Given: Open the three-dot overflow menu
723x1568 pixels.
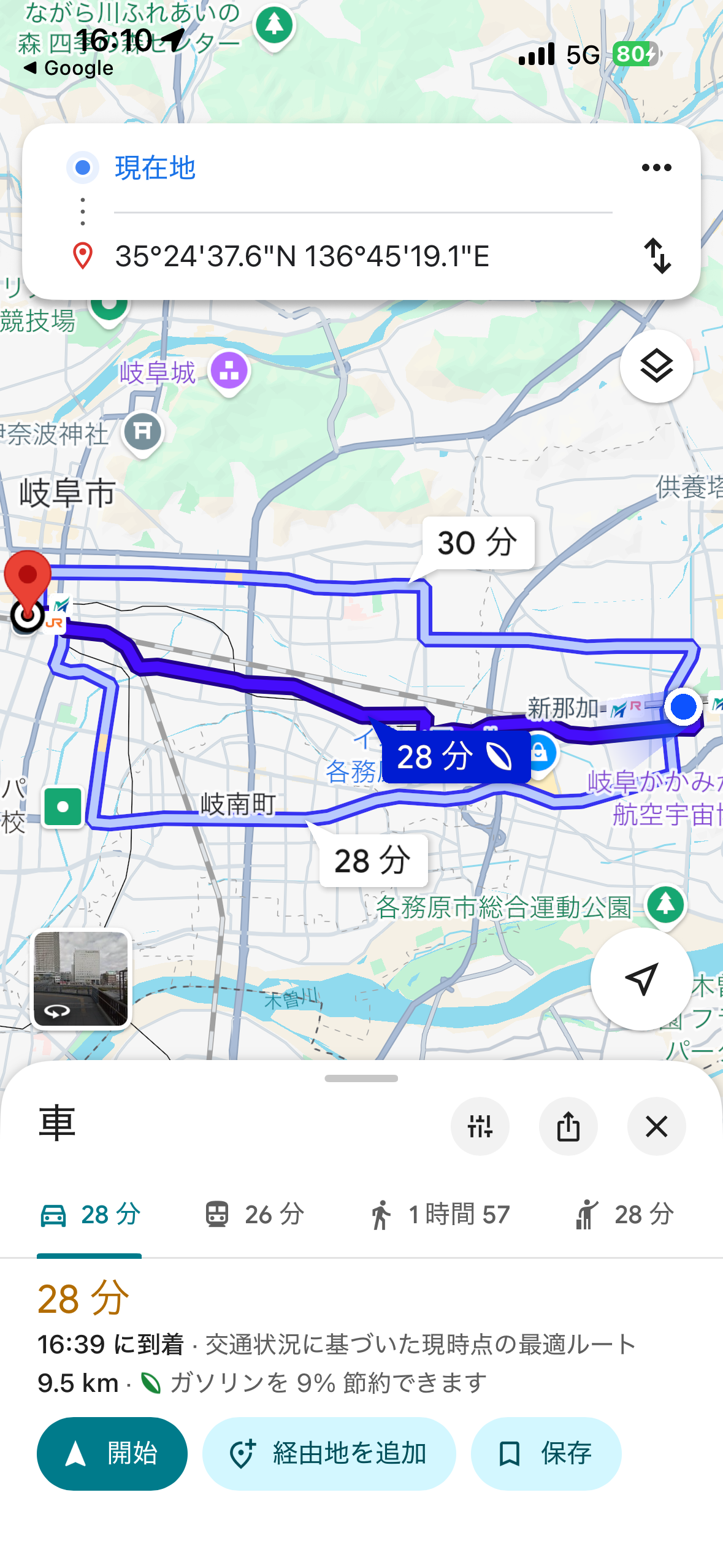Looking at the screenshot, I should pyautogui.click(x=656, y=167).
